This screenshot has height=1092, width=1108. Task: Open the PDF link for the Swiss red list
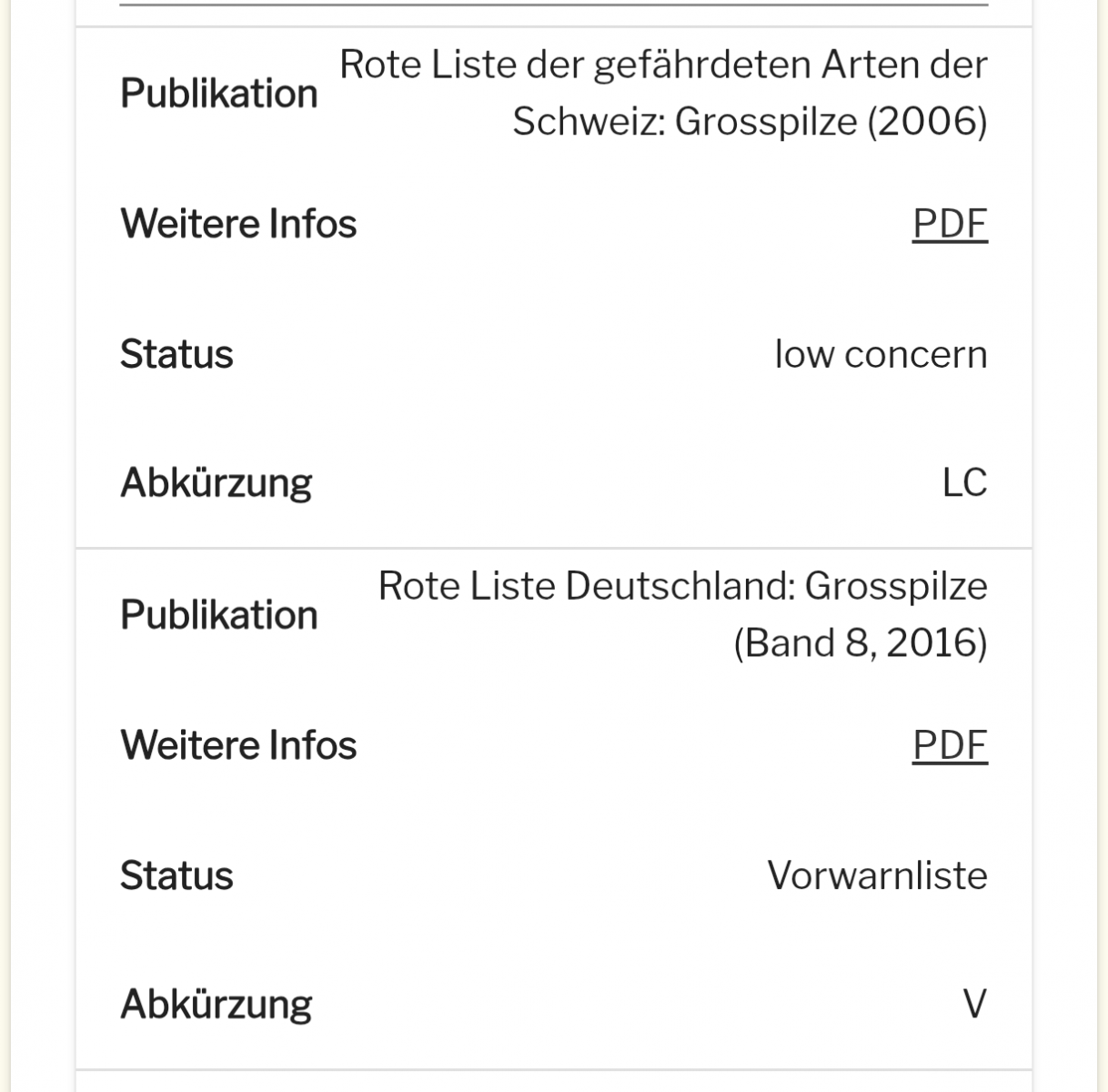click(x=950, y=224)
